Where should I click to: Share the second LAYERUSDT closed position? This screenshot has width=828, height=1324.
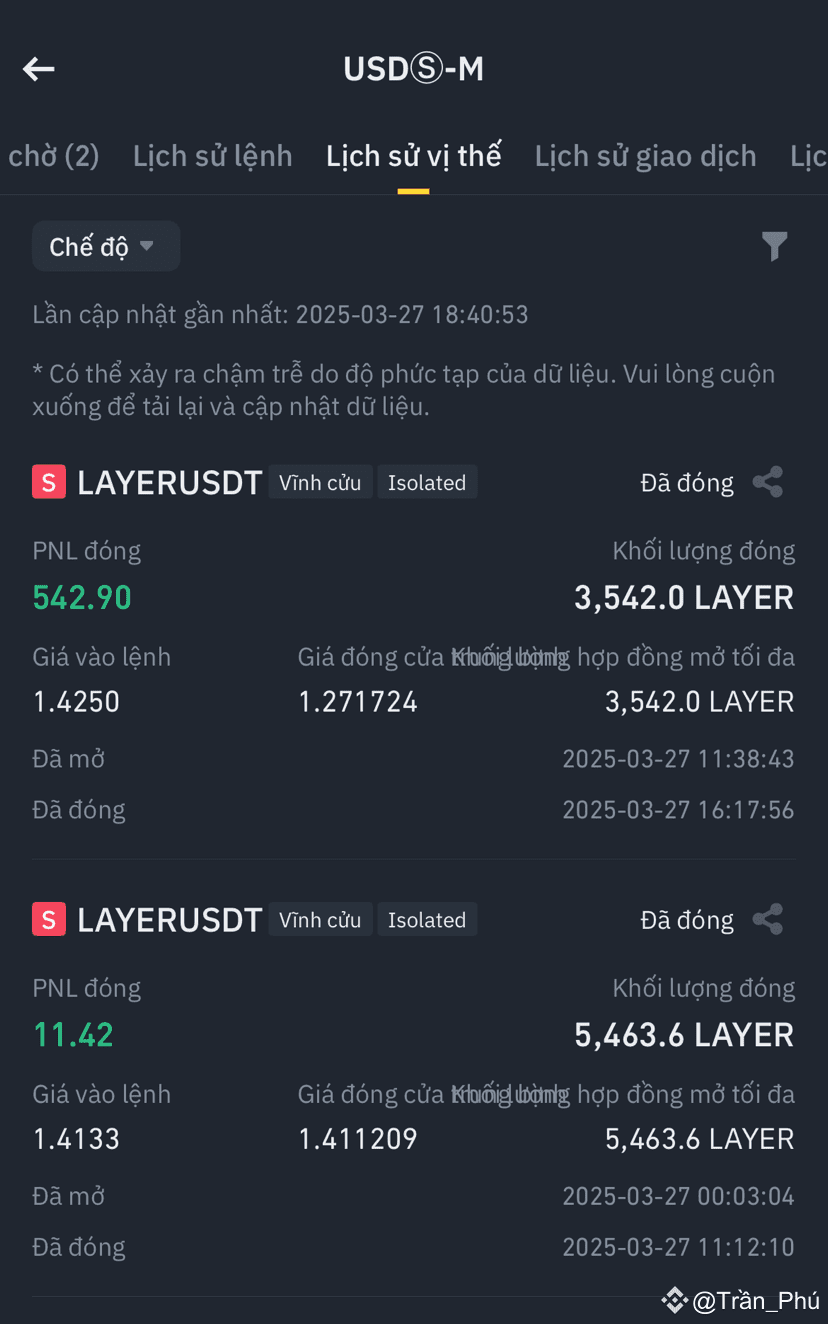(x=768, y=919)
